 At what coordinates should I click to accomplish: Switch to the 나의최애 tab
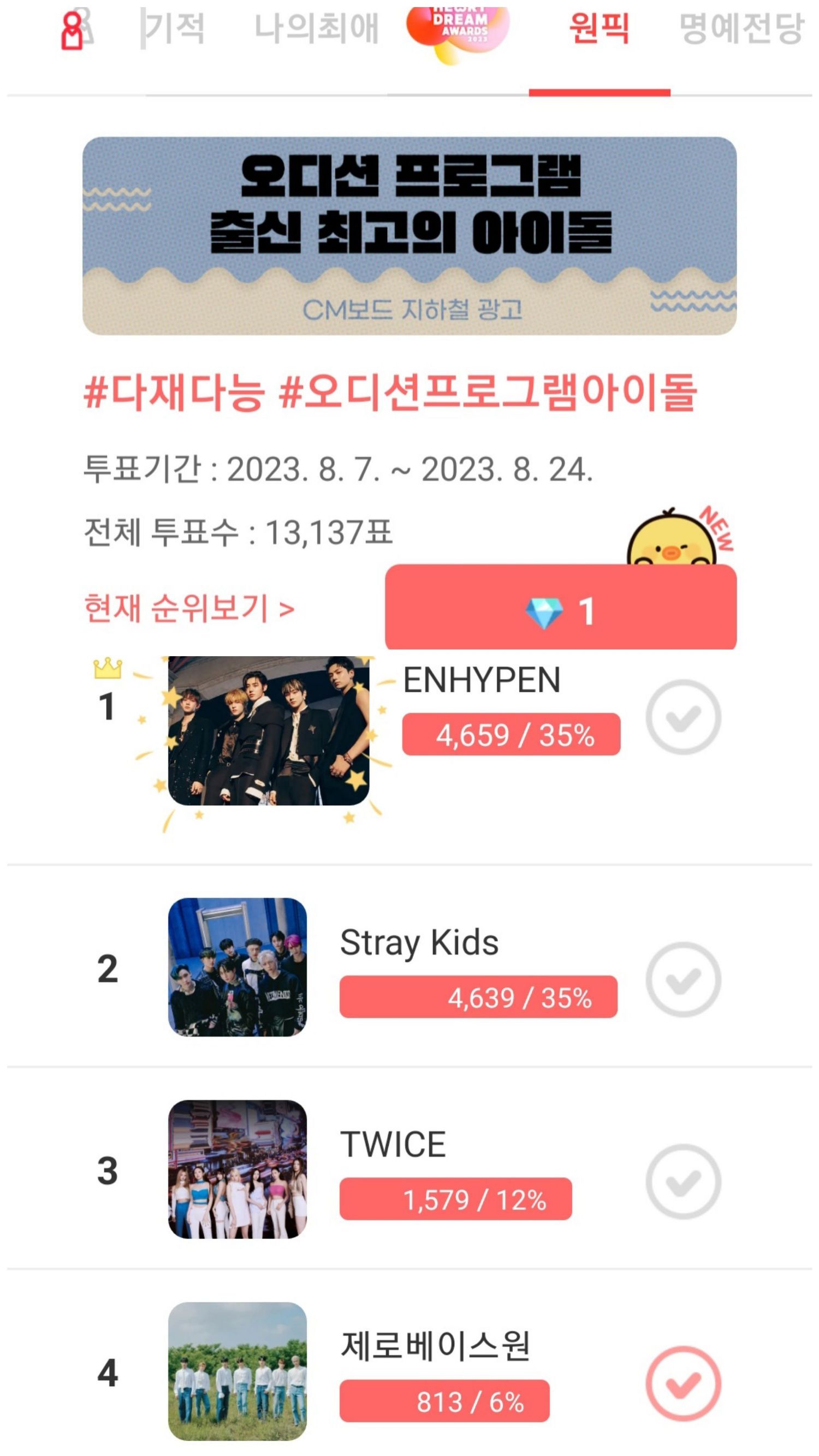tap(317, 28)
